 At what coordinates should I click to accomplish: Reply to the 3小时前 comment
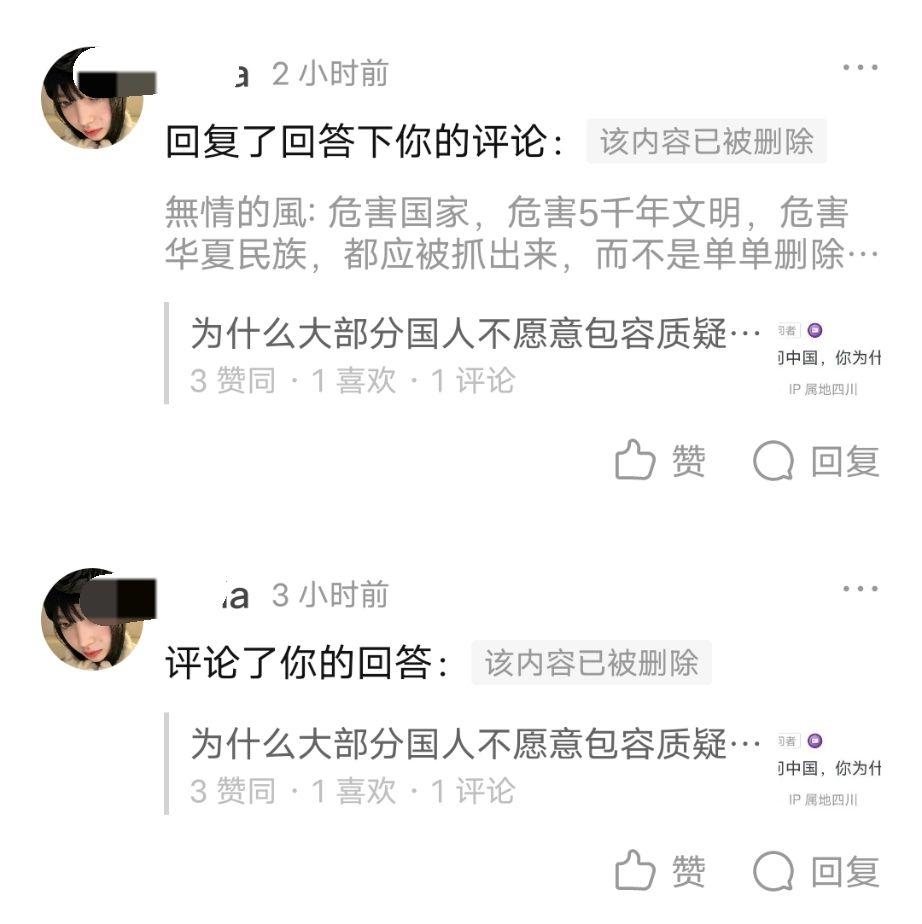tap(816, 872)
